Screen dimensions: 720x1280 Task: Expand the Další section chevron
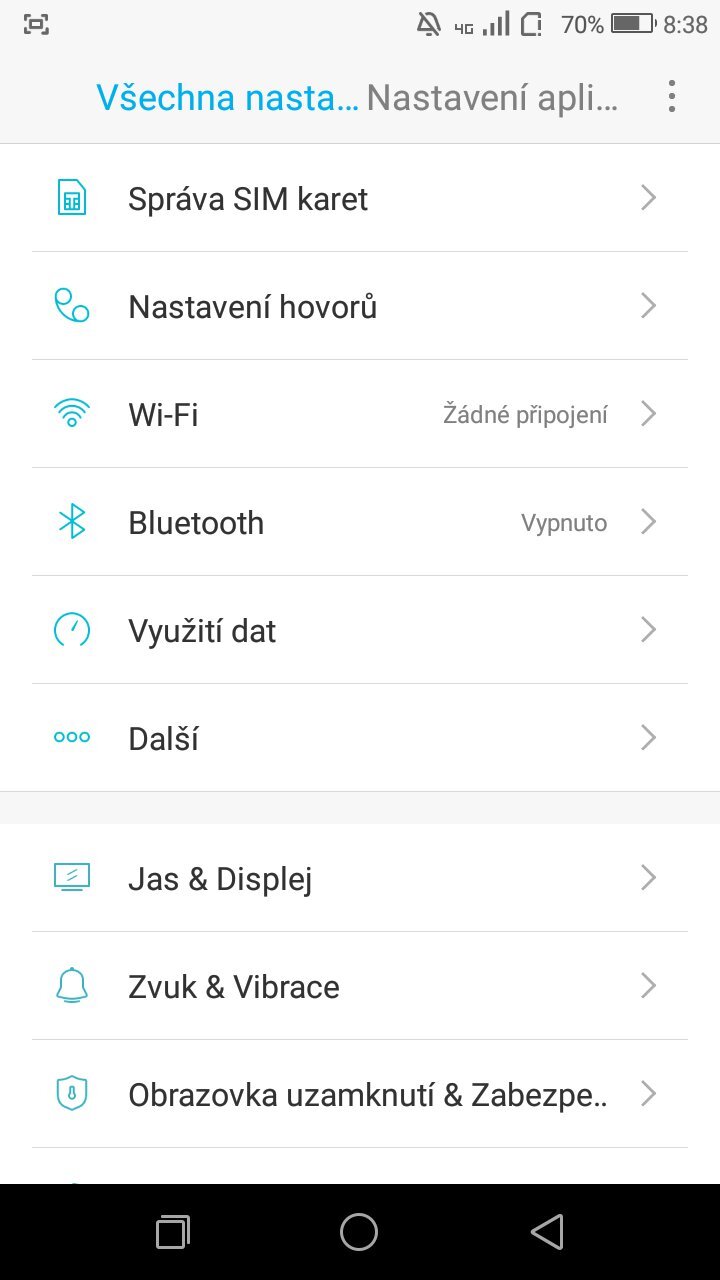coord(648,737)
